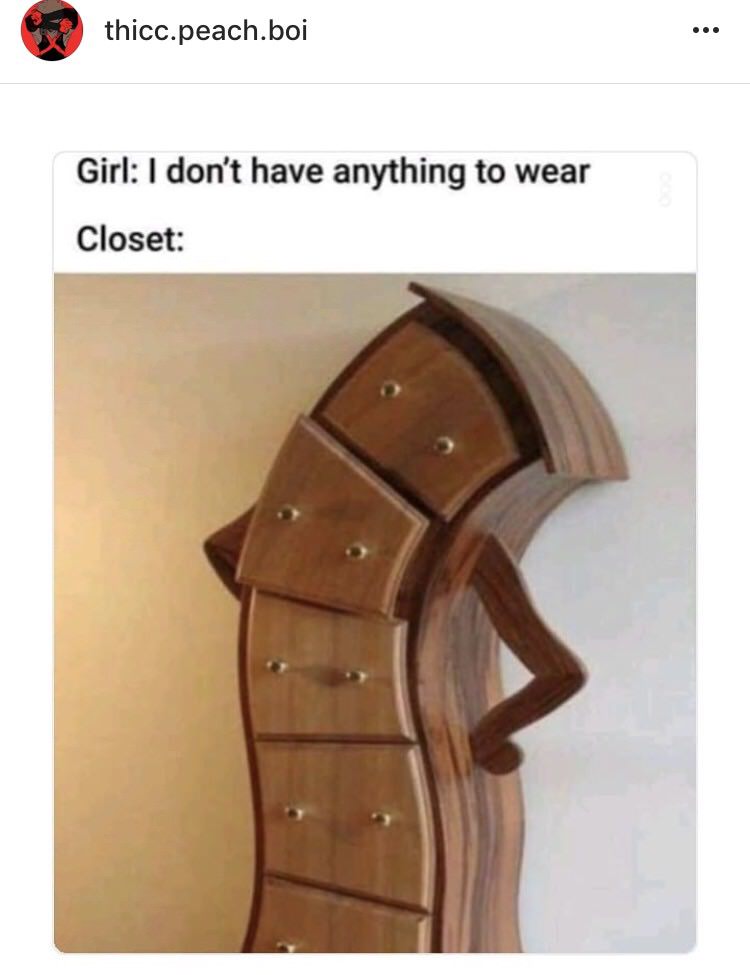Image resolution: width=750 pixels, height=975 pixels.
Task: Open the post's three-dot options menu
Action: tap(705, 30)
